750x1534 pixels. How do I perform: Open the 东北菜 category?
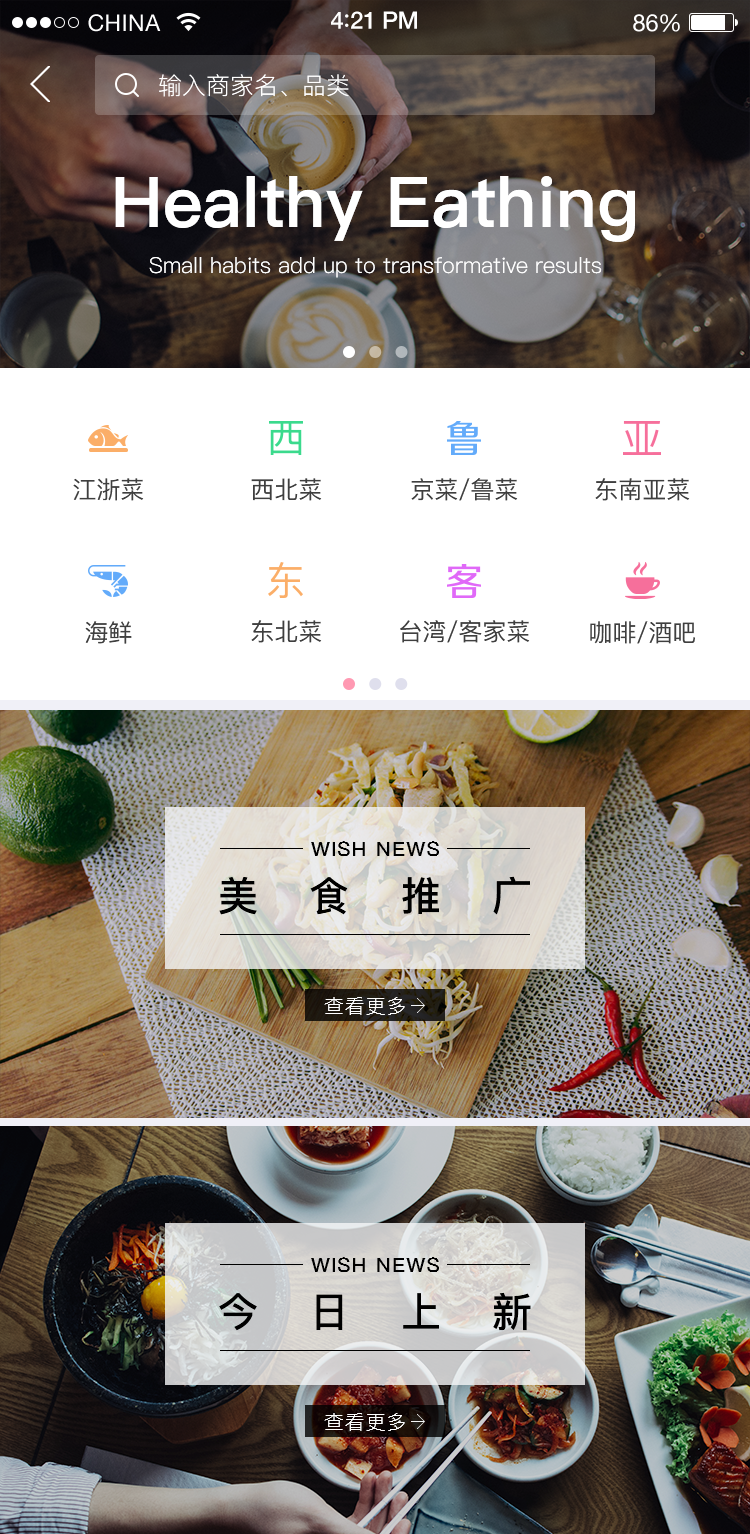tap(286, 604)
